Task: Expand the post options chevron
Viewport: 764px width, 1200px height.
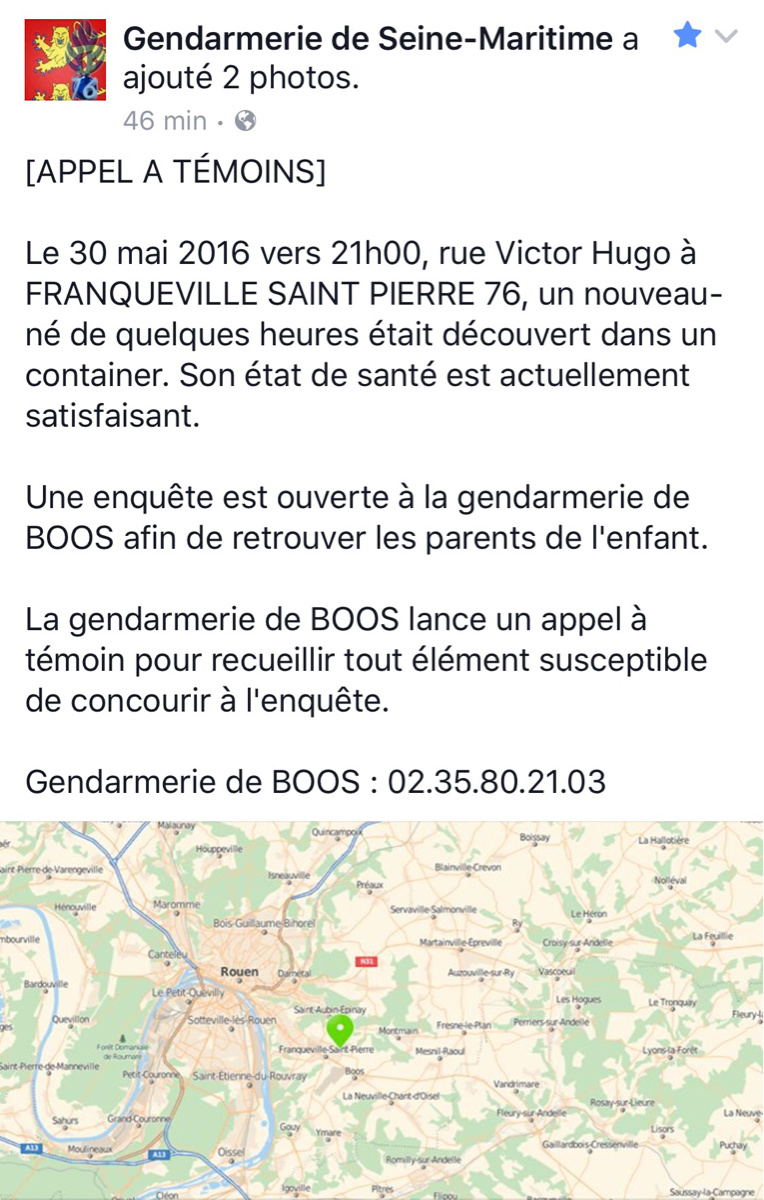Action: pyautogui.click(x=728, y=38)
